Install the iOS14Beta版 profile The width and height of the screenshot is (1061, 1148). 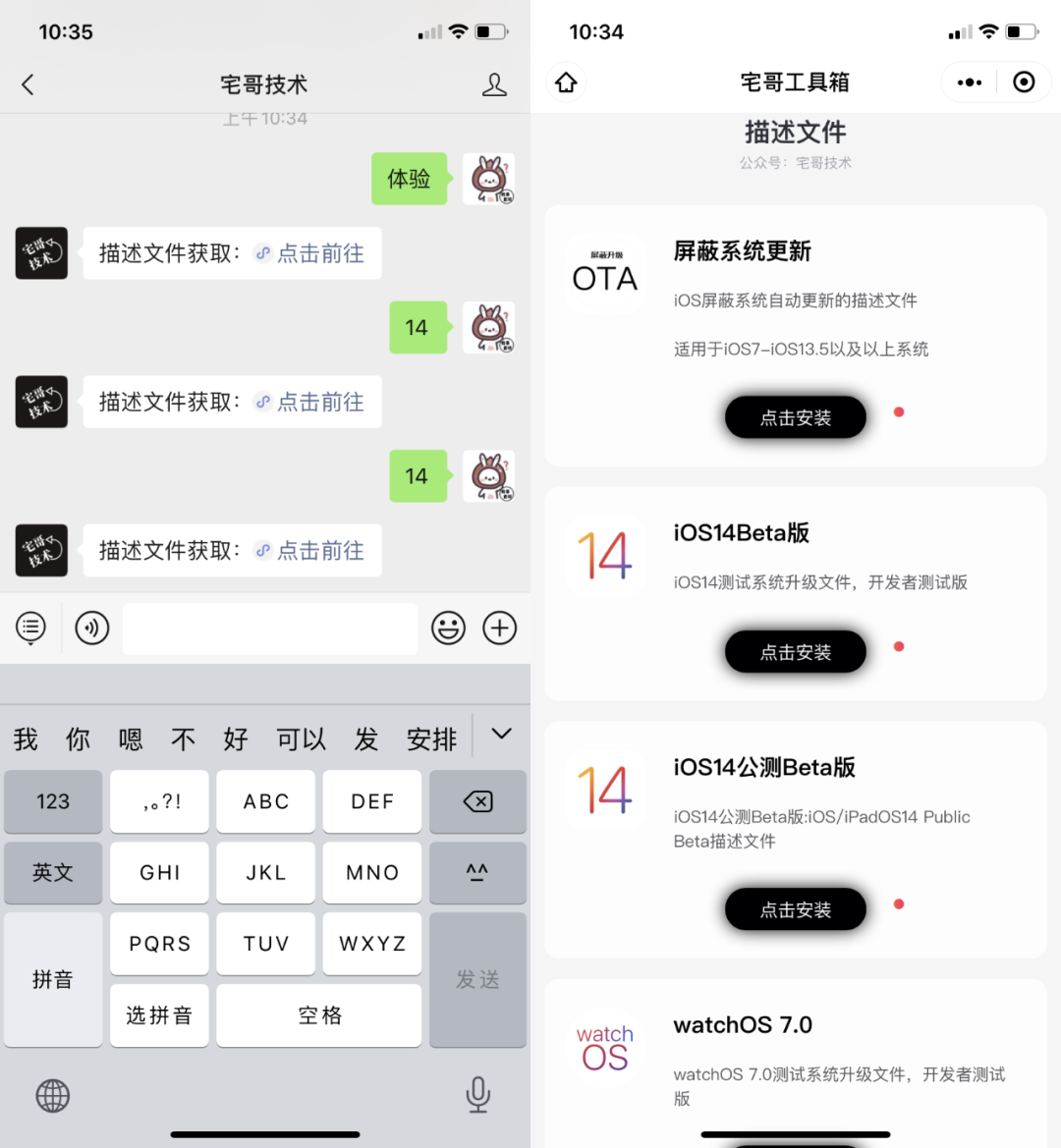click(796, 652)
